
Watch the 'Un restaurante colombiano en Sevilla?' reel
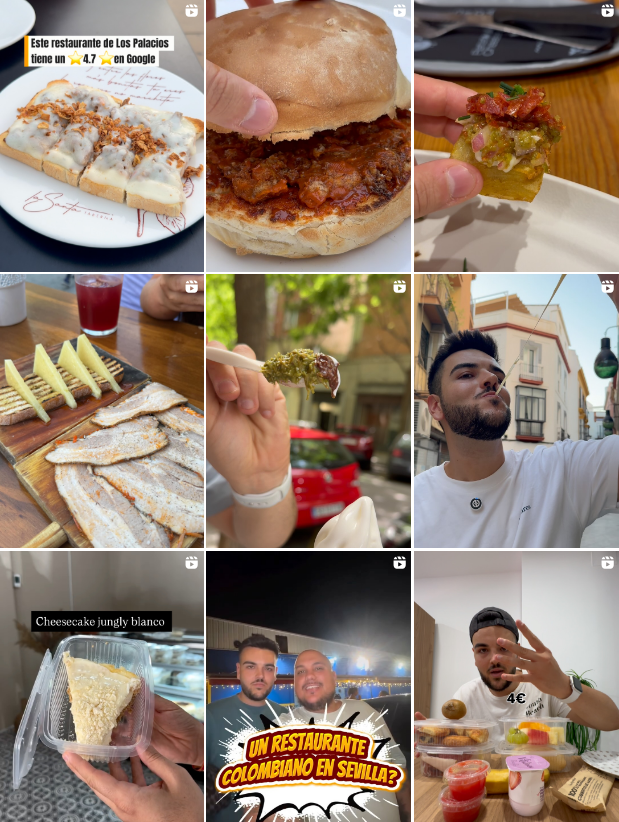click(x=308, y=686)
